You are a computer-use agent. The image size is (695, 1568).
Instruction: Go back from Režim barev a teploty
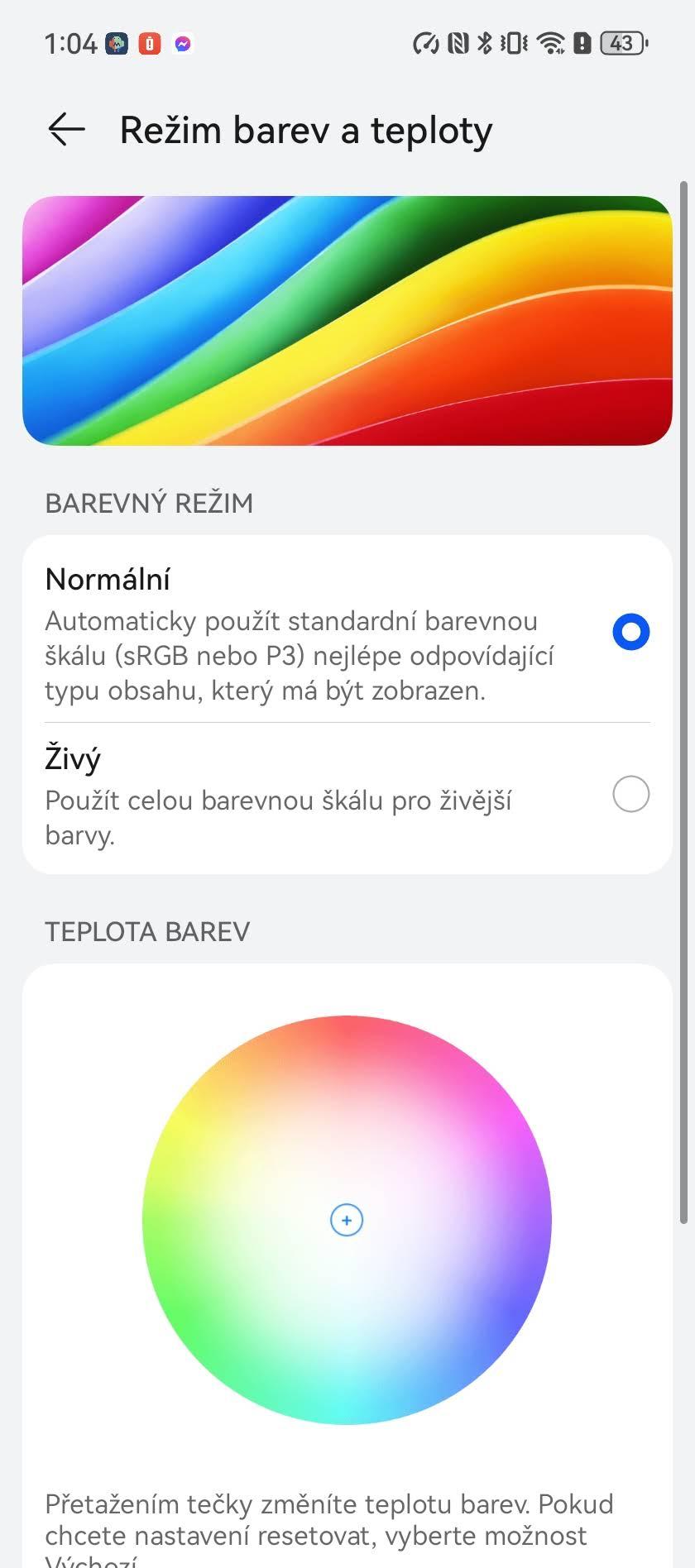tap(66, 130)
